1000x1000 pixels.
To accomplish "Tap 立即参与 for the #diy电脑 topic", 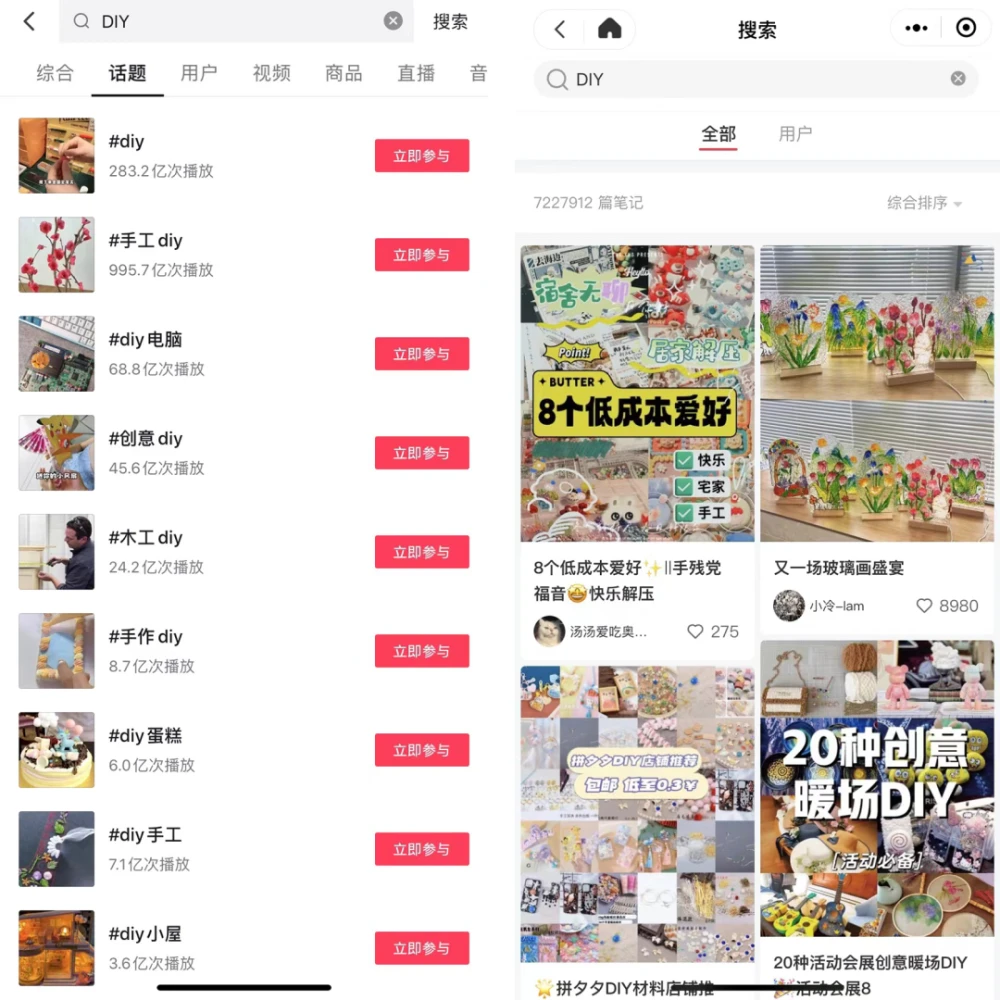I will click(421, 354).
